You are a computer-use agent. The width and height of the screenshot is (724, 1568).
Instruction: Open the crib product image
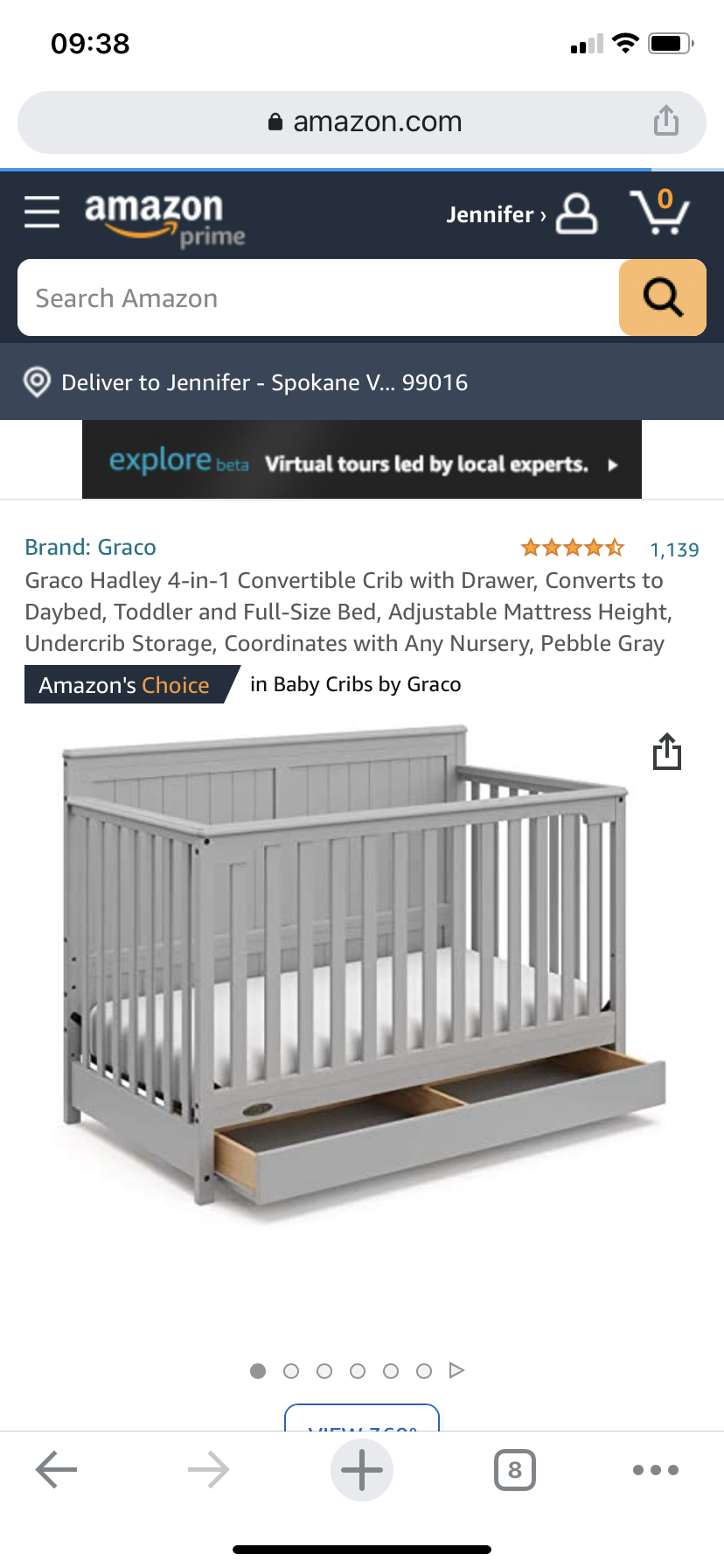362,962
